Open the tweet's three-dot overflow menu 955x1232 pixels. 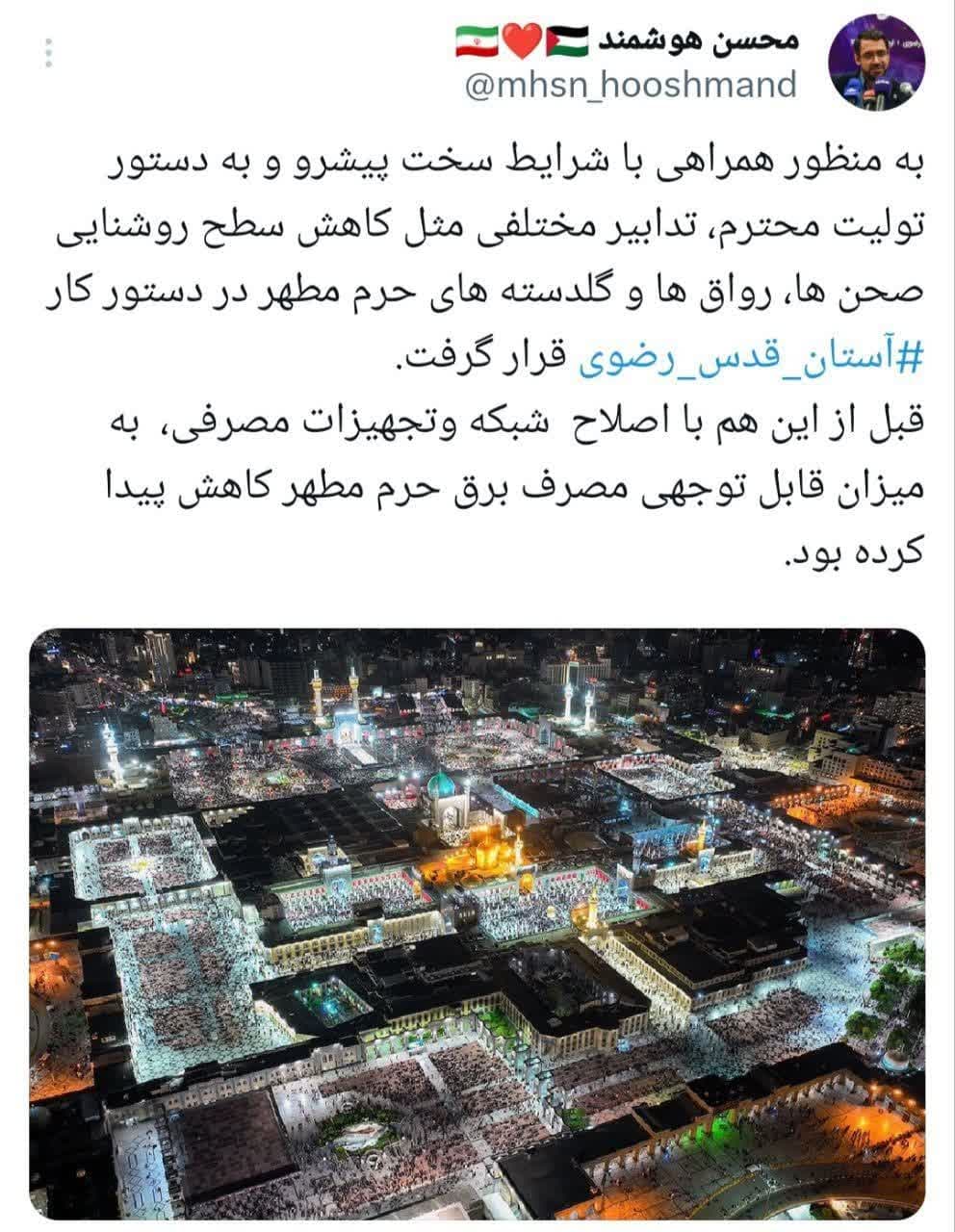point(49,52)
